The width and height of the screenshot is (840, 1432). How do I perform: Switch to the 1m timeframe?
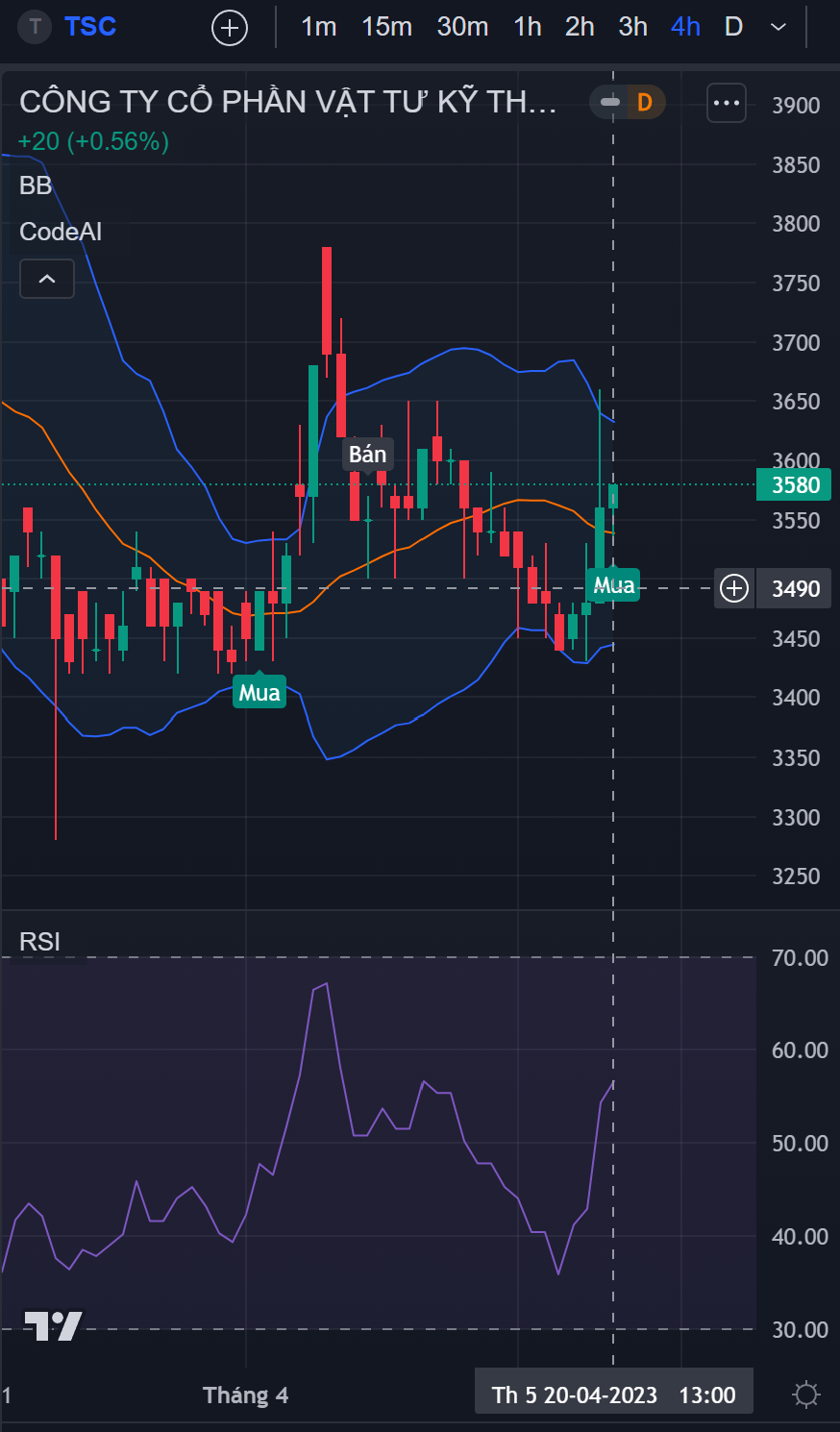318,27
